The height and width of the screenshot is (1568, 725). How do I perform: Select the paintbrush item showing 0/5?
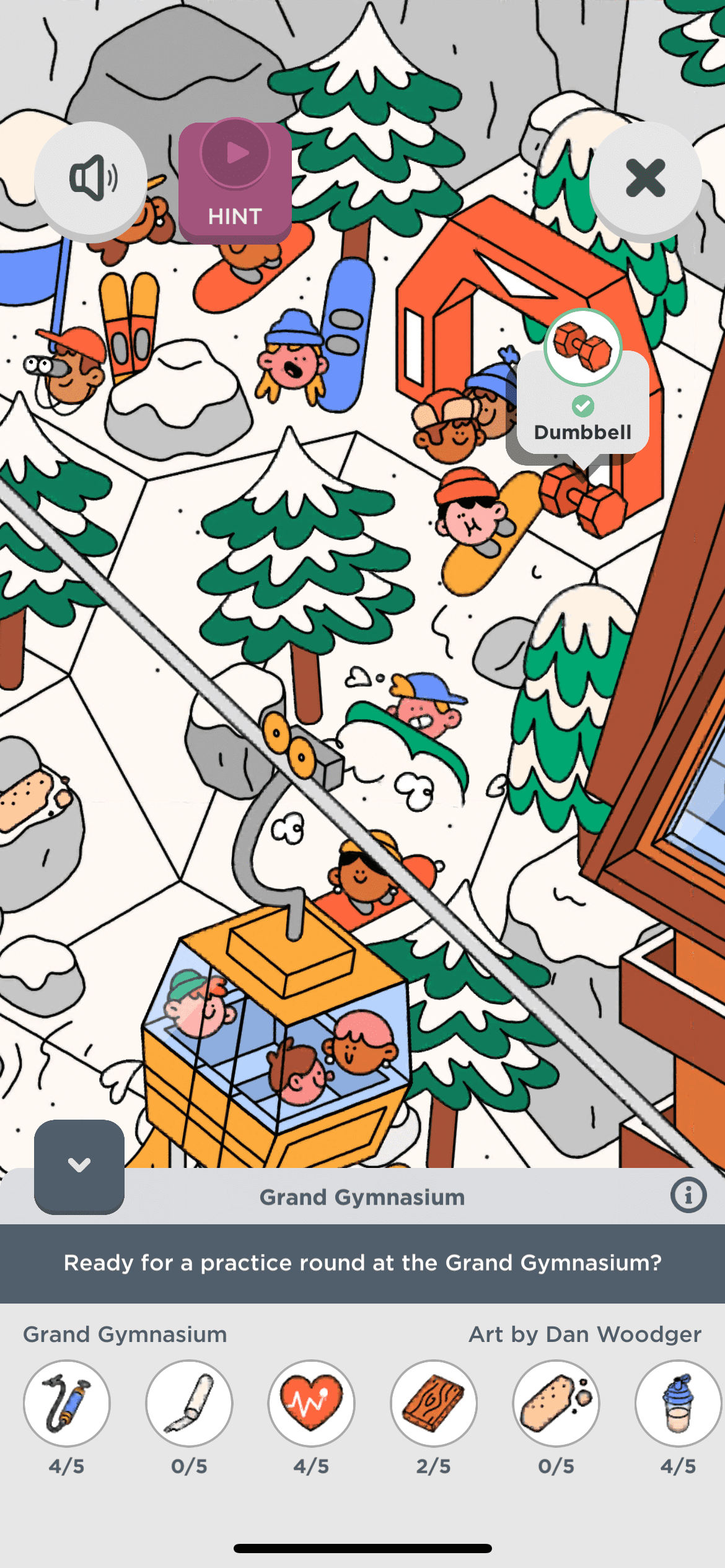point(189,1403)
